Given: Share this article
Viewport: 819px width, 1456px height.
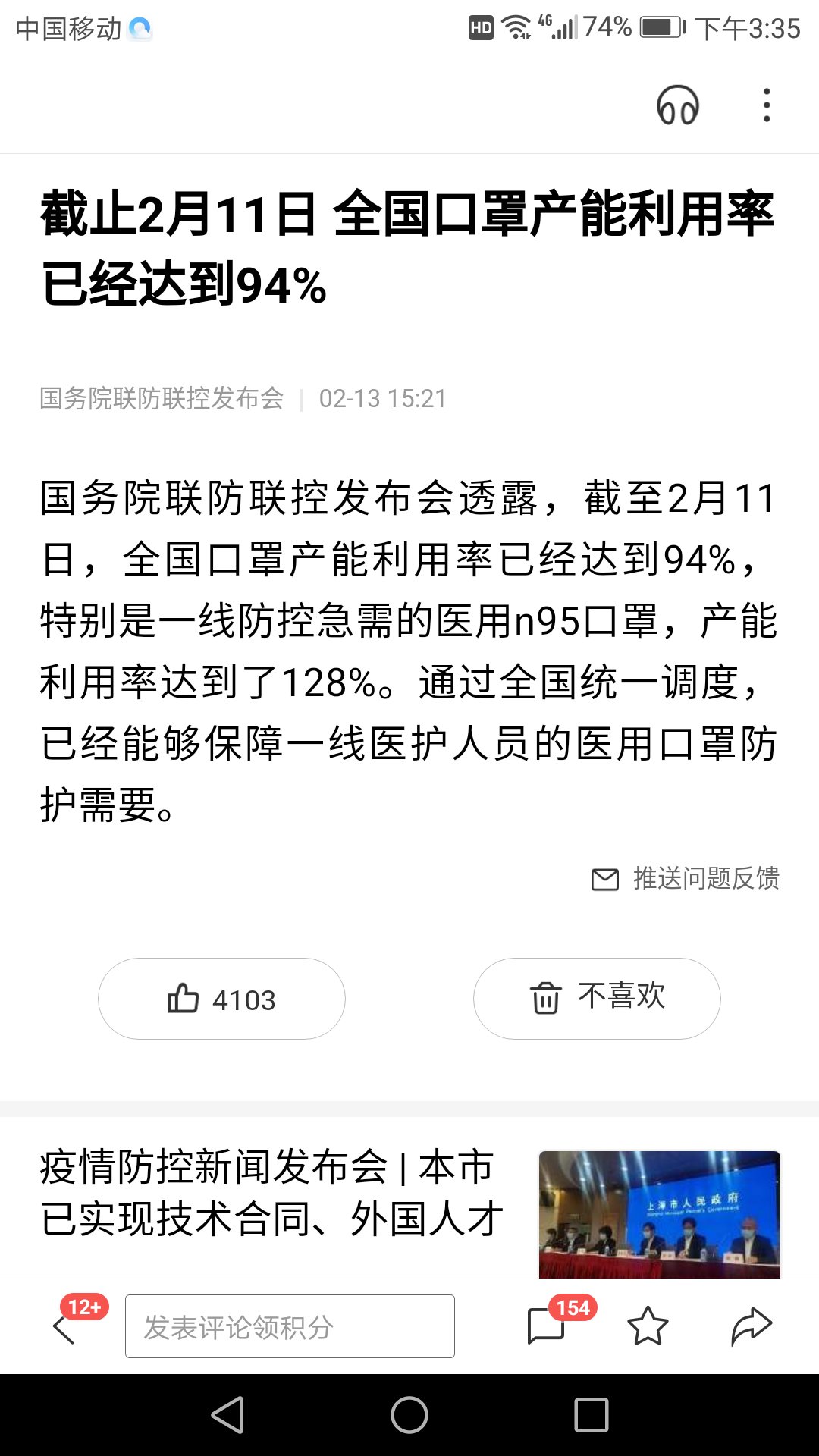Looking at the screenshot, I should click(x=751, y=1326).
